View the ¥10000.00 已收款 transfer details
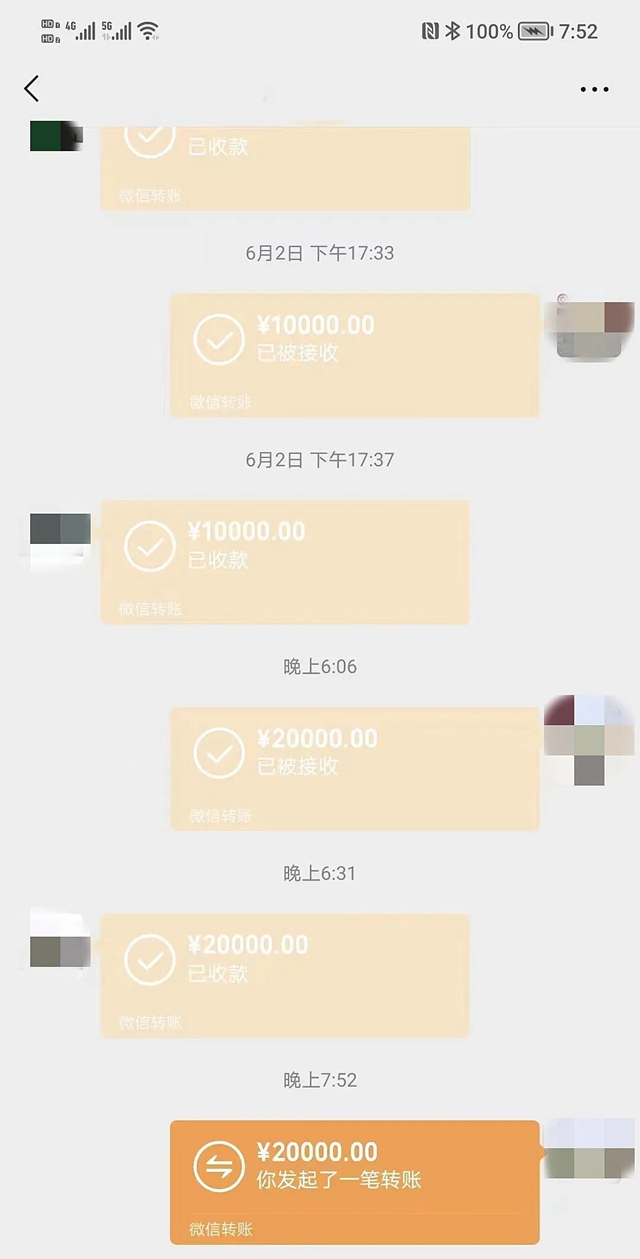 click(x=284, y=562)
